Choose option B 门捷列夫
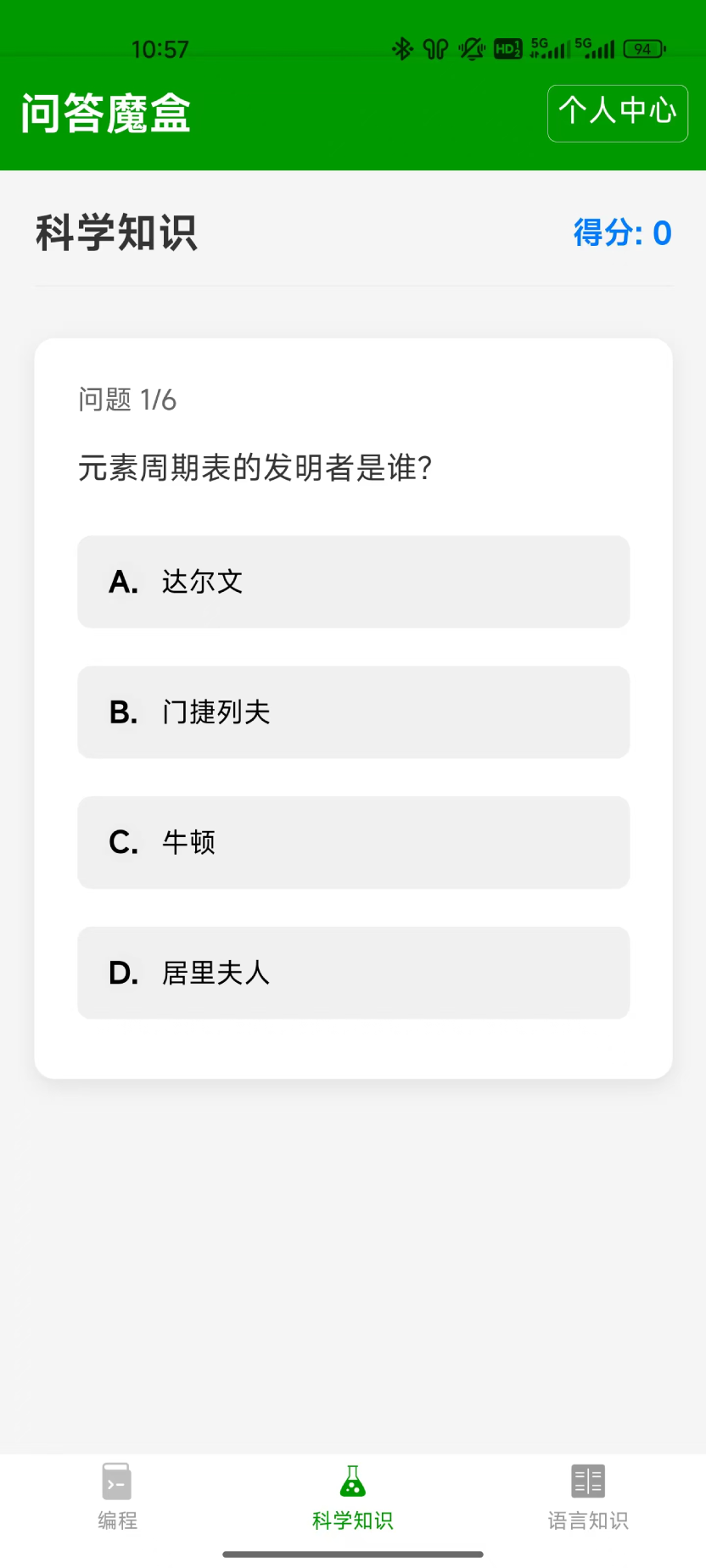The height and width of the screenshot is (1568, 706). pyautogui.click(x=353, y=712)
